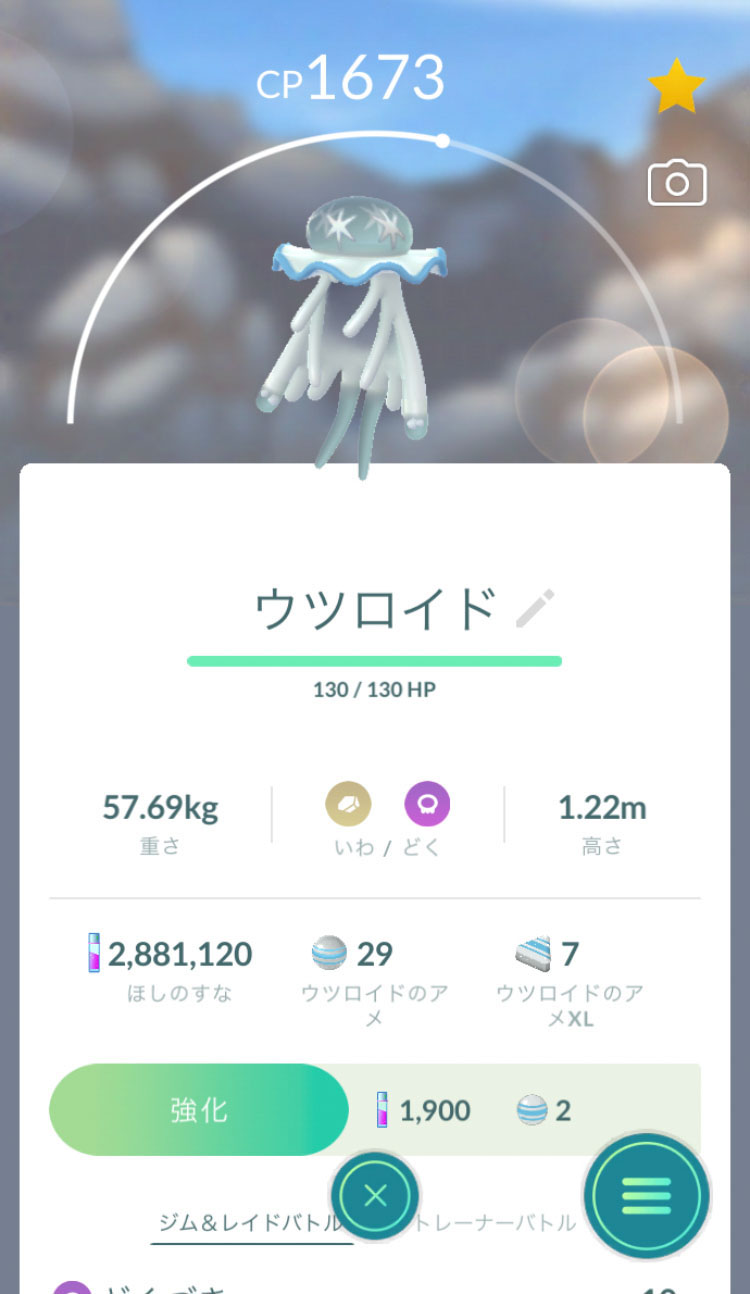Edit ウツロイド's nickname with the pencil
This screenshot has height=1294, width=750.
(535, 608)
